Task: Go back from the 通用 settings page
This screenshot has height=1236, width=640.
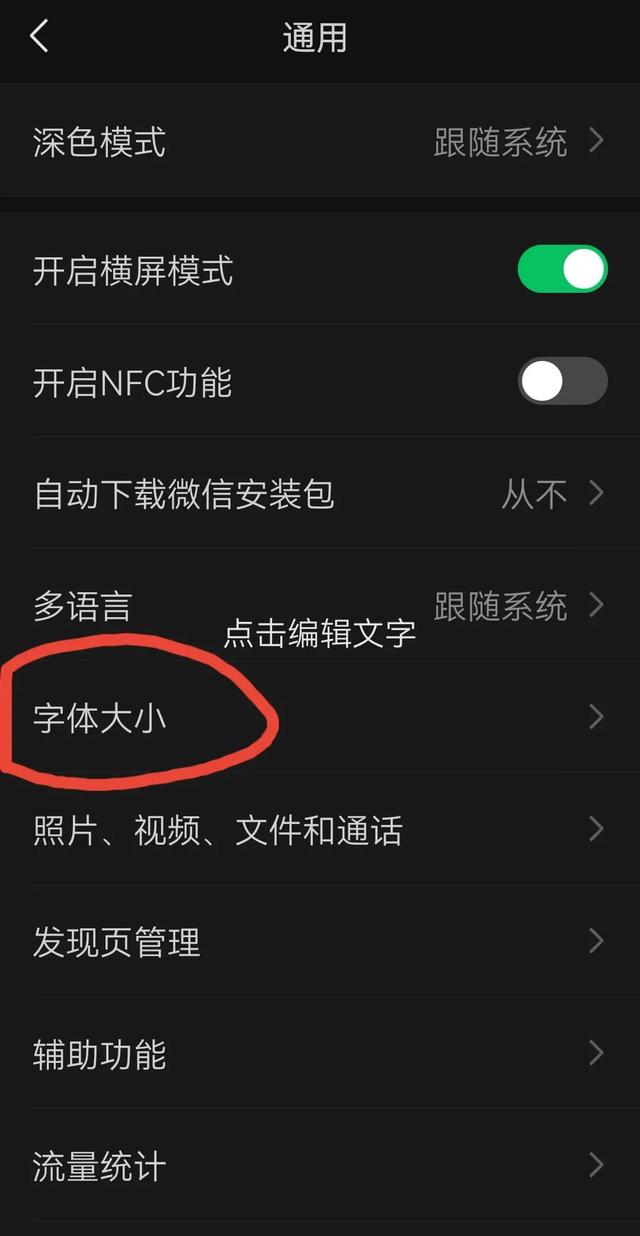Action: point(39,38)
